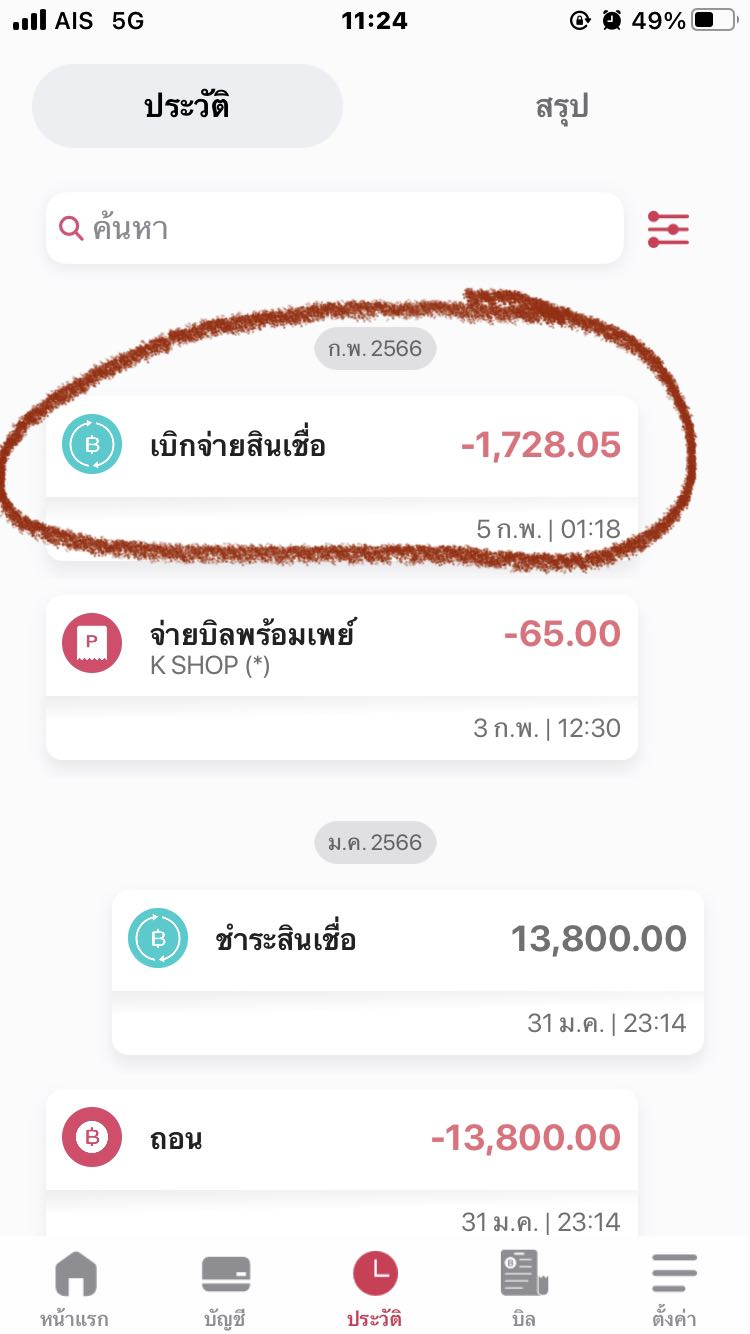Viewport: 750px width, 1334px height.
Task: Switch to the สรุป summary tab
Action: click(561, 106)
